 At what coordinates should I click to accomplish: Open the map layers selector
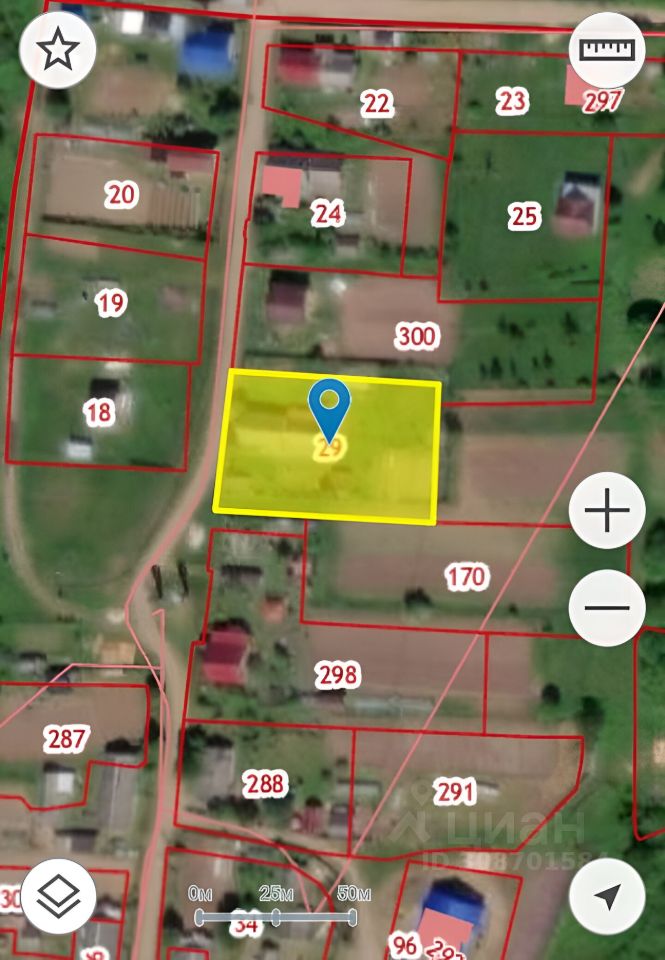click(58, 897)
